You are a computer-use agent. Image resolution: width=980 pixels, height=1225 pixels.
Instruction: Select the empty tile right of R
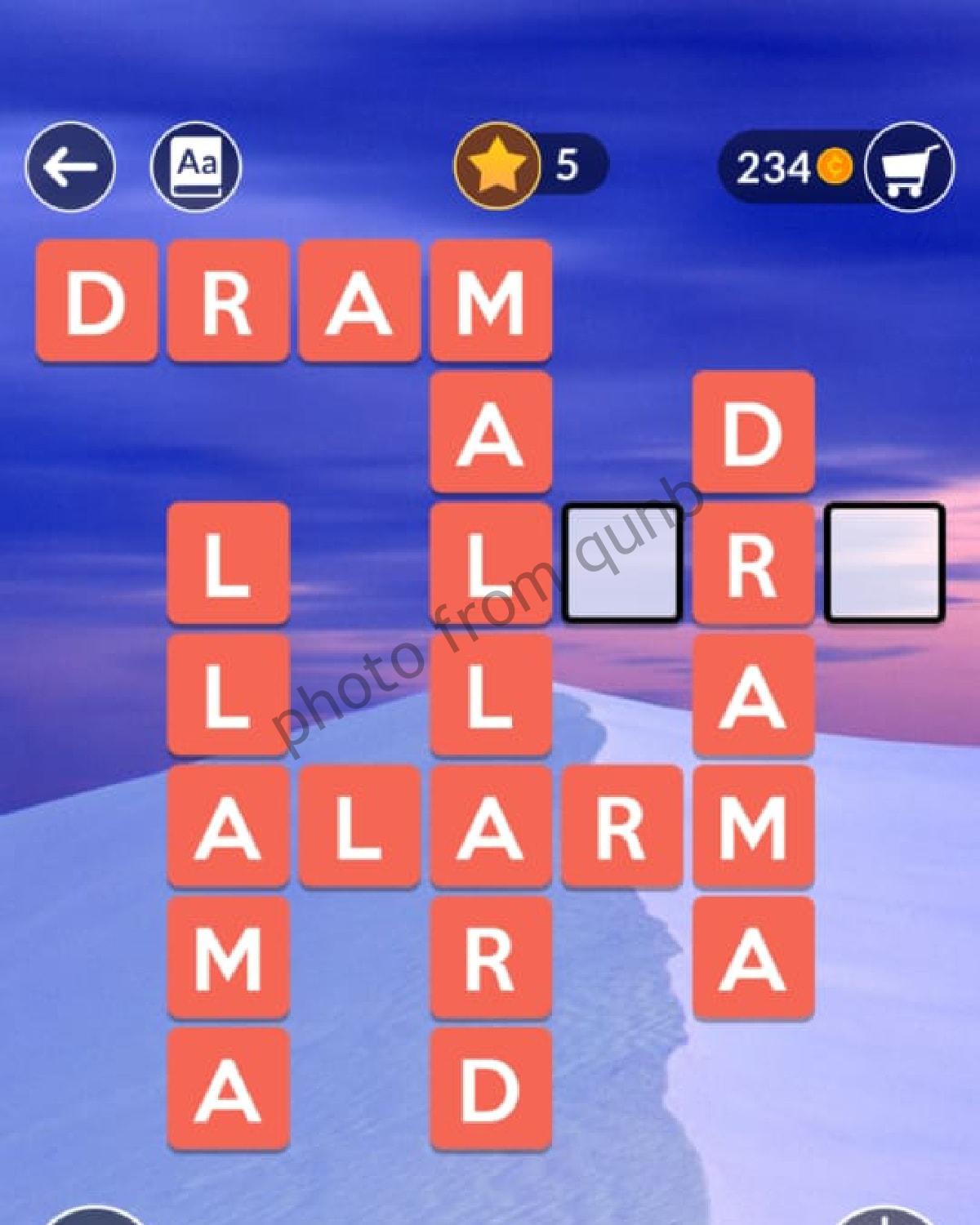[x=884, y=563]
